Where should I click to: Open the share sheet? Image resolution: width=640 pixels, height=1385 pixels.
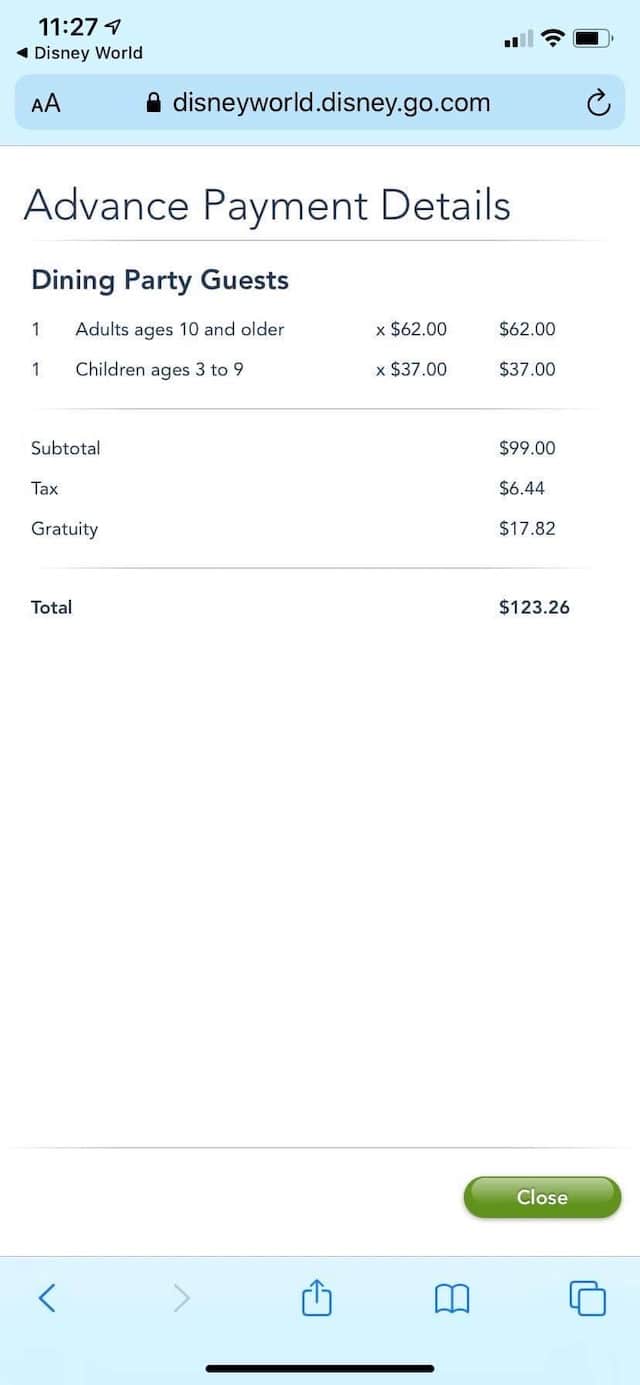tap(316, 1297)
